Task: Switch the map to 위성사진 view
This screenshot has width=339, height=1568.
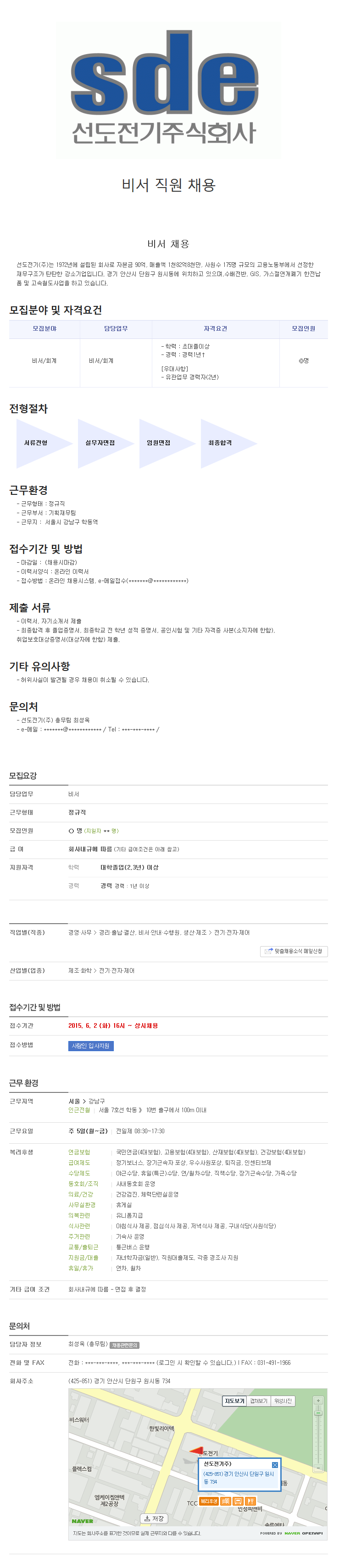Action: click(283, 1401)
